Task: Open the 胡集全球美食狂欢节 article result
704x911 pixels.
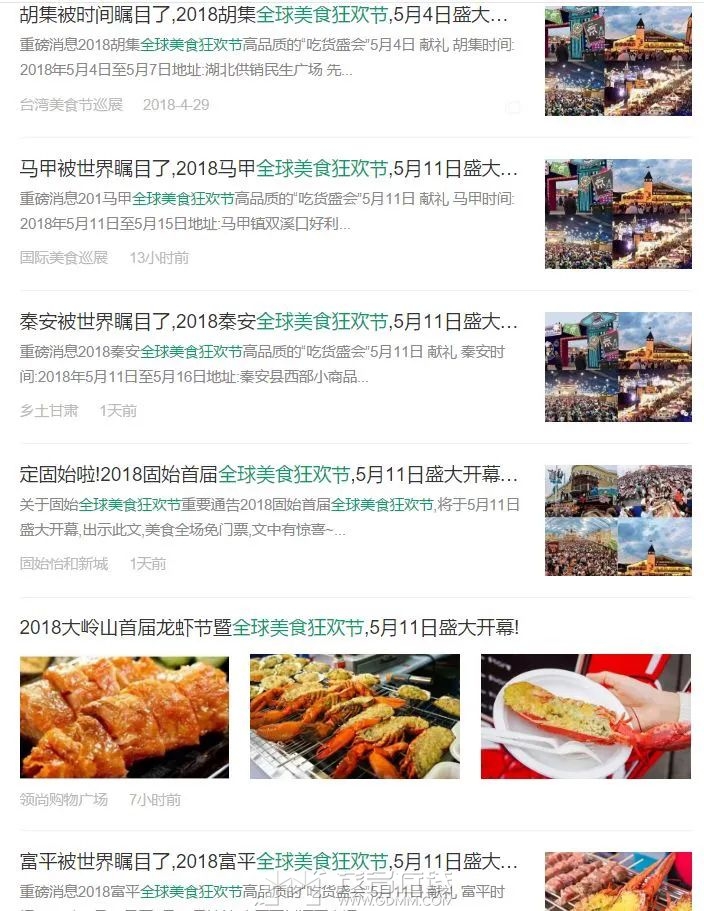Action: click(x=268, y=17)
